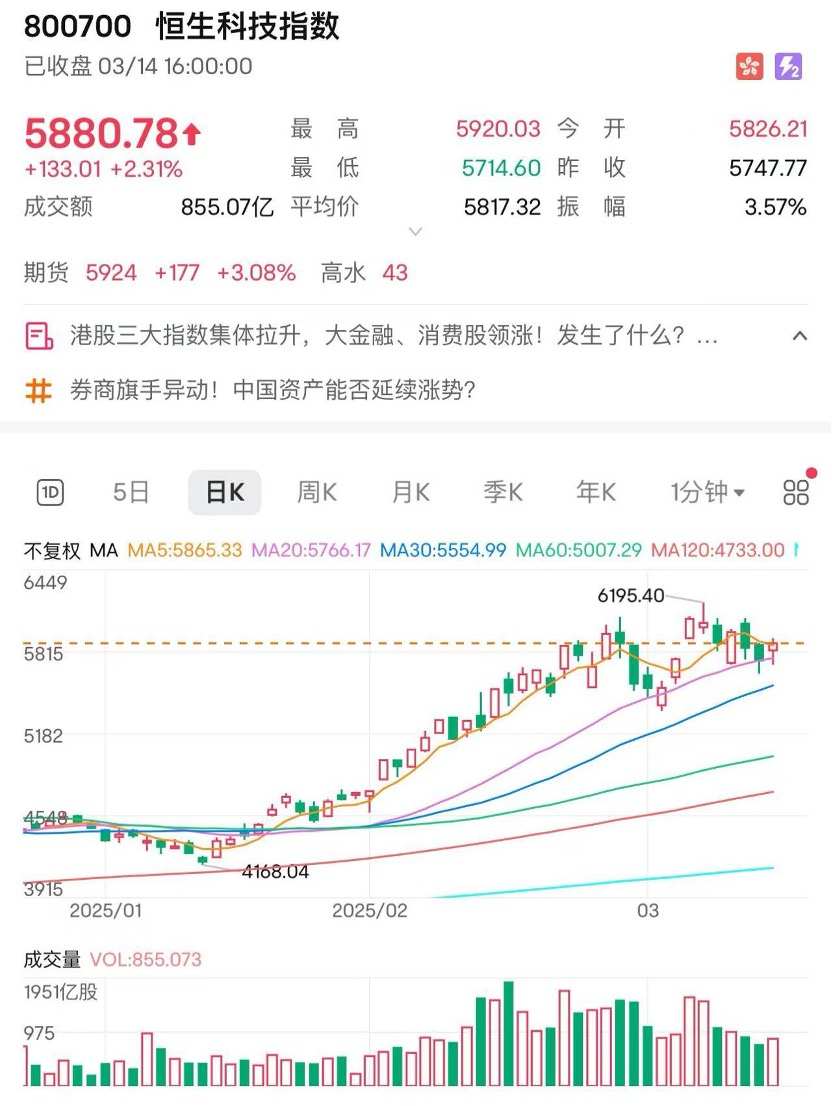Open chart settings grid icon
Screen dimensions: 832x1106
796,492
